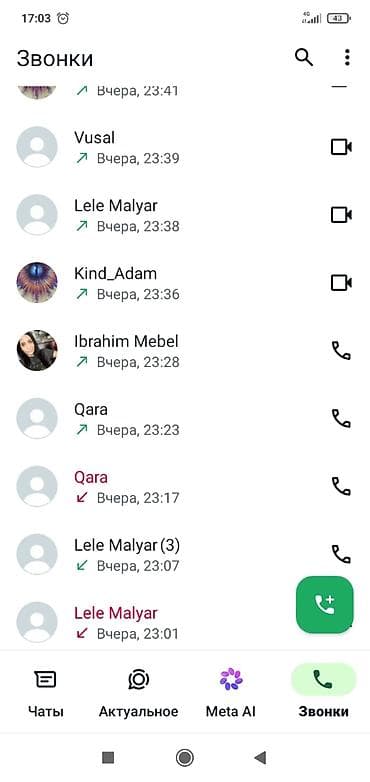The height and width of the screenshot is (782, 370).
Task: Video call Lele Malyar from the 23:38 entry
Action: coord(342,215)
